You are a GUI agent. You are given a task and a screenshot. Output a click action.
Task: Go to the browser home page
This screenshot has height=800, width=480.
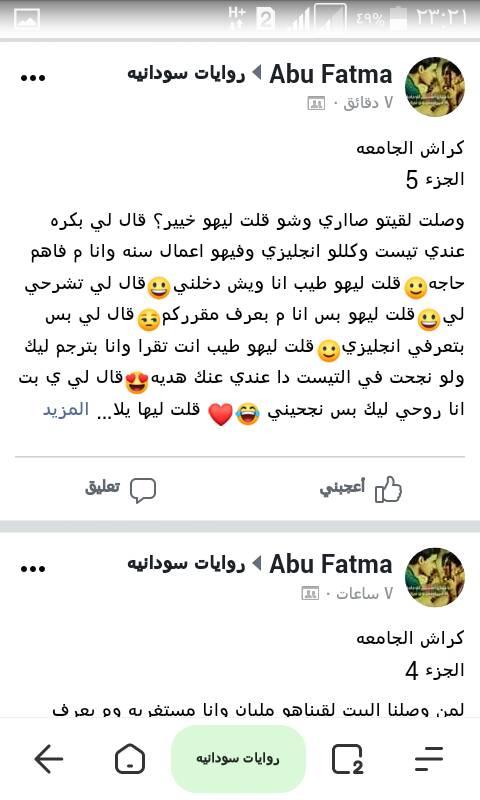(130, 759)
